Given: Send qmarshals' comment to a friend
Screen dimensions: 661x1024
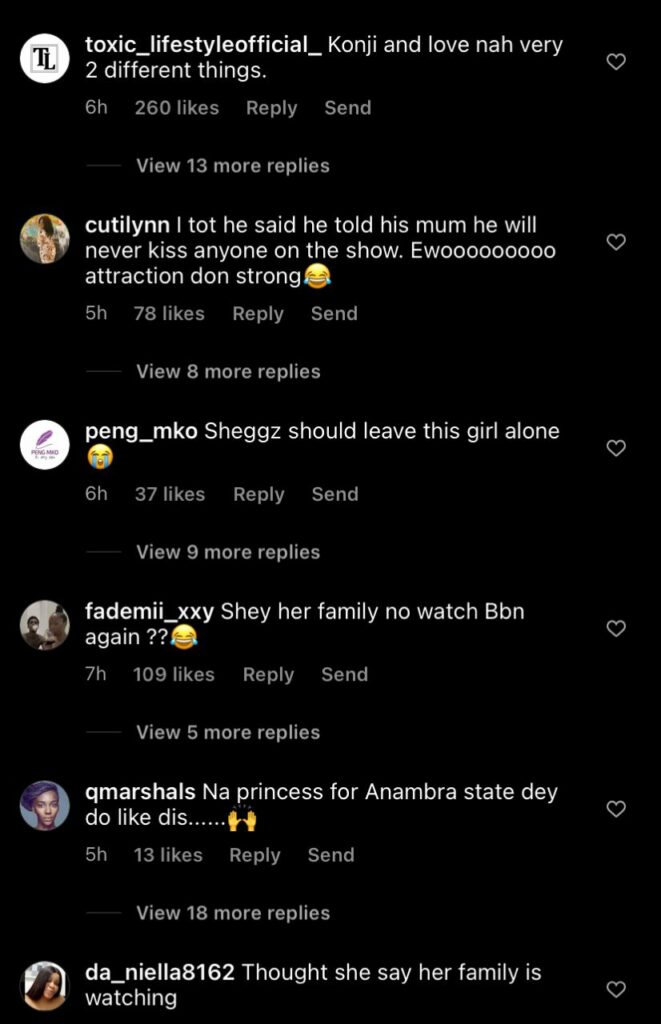Looking at the screenshot, I should [331, 855].
